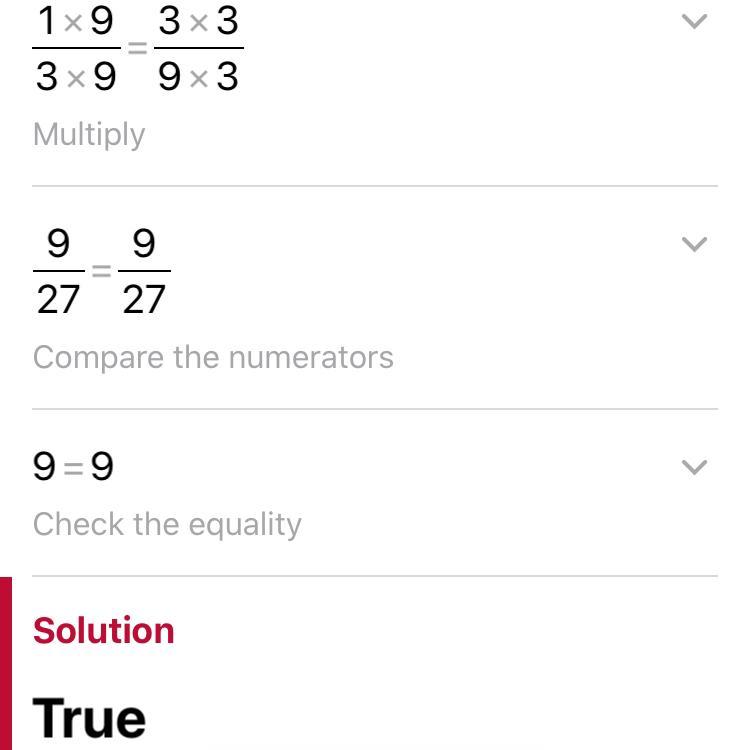Expand the Multiply step chevron
Image resolution: width=750 pixels, height=750 pixels.
pyautogui.click(x=694, y=22)
